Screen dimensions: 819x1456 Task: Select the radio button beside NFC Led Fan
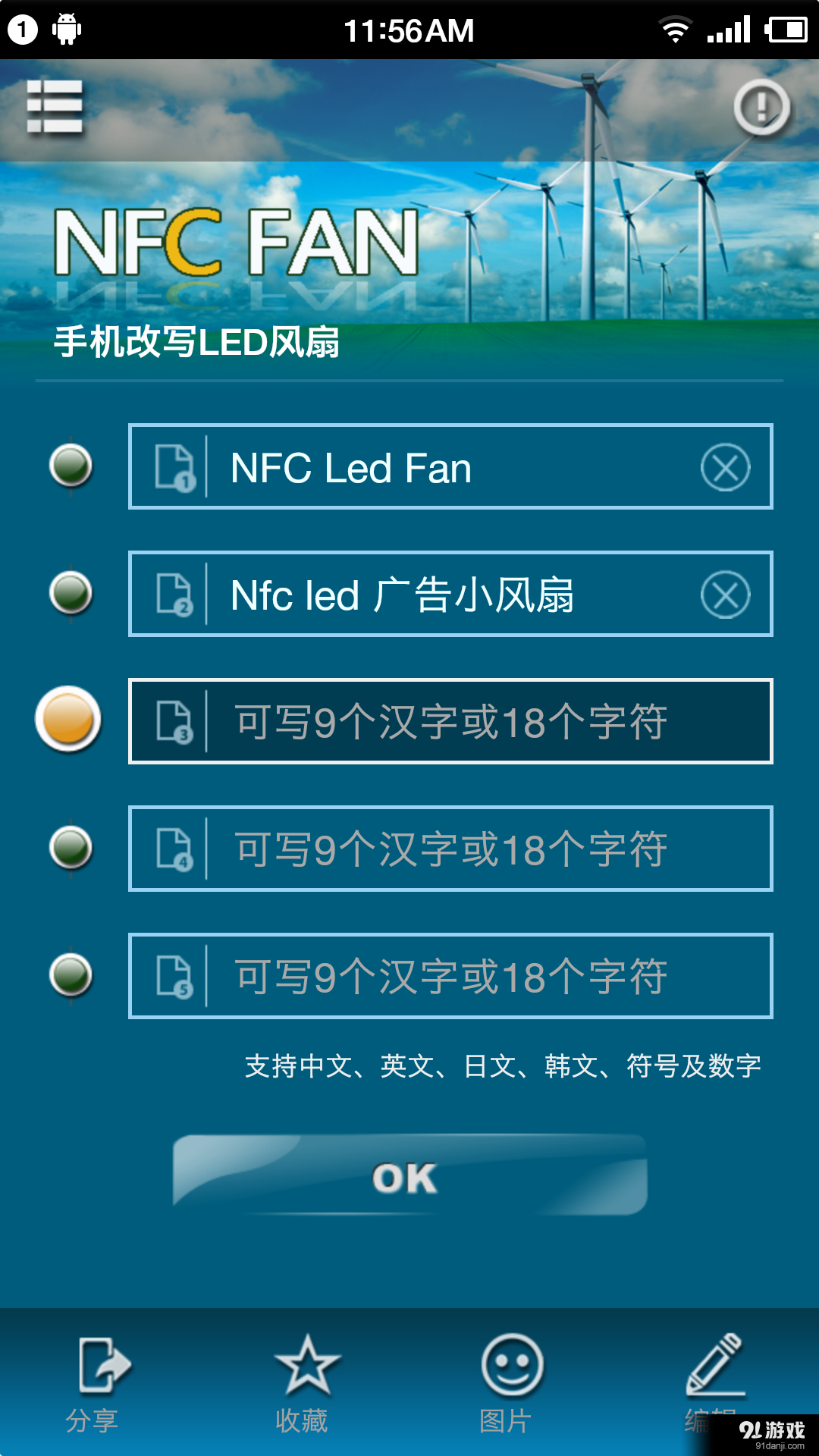tap(70, 466)
